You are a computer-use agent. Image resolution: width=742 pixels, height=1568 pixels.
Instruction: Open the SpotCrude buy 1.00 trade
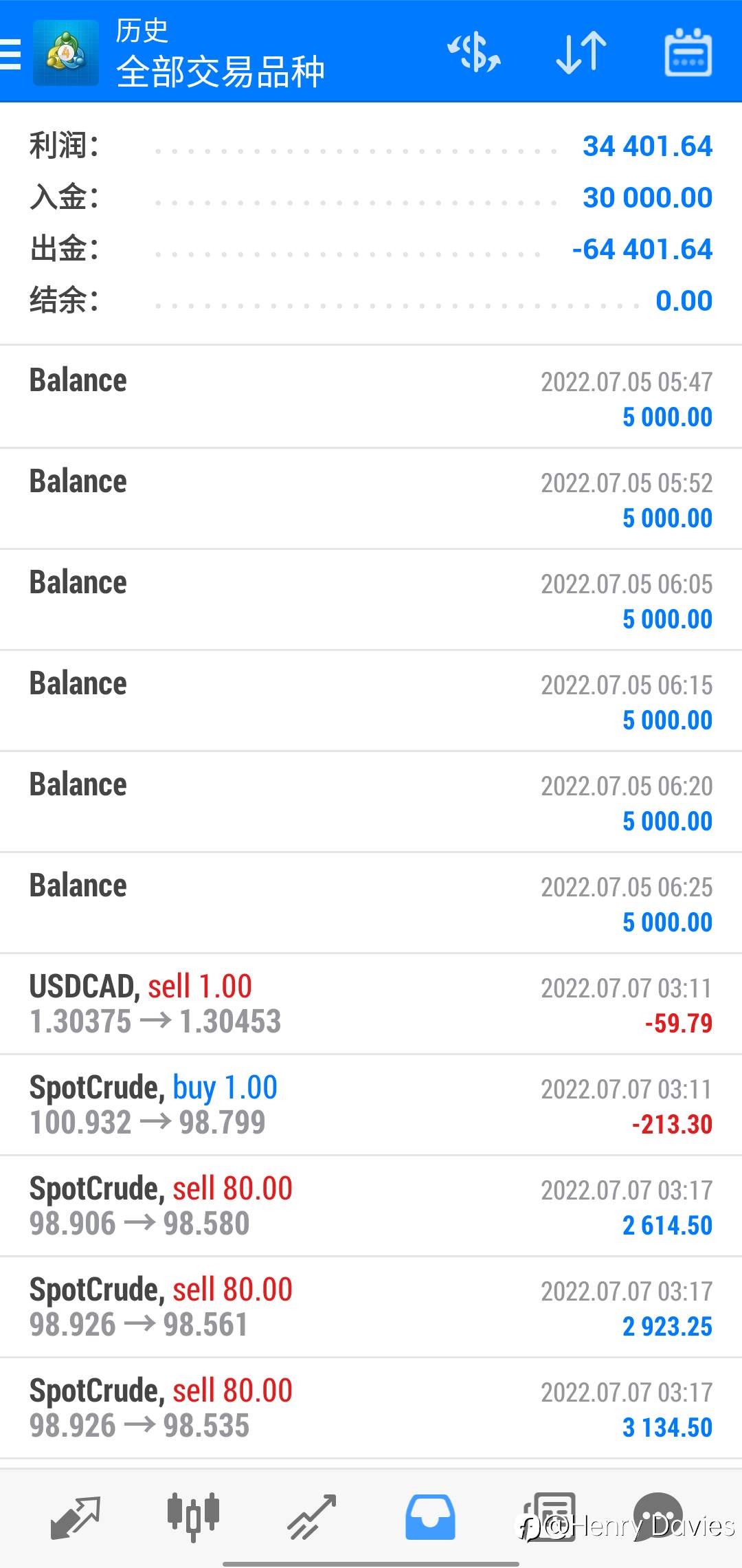coord(371,1105)
